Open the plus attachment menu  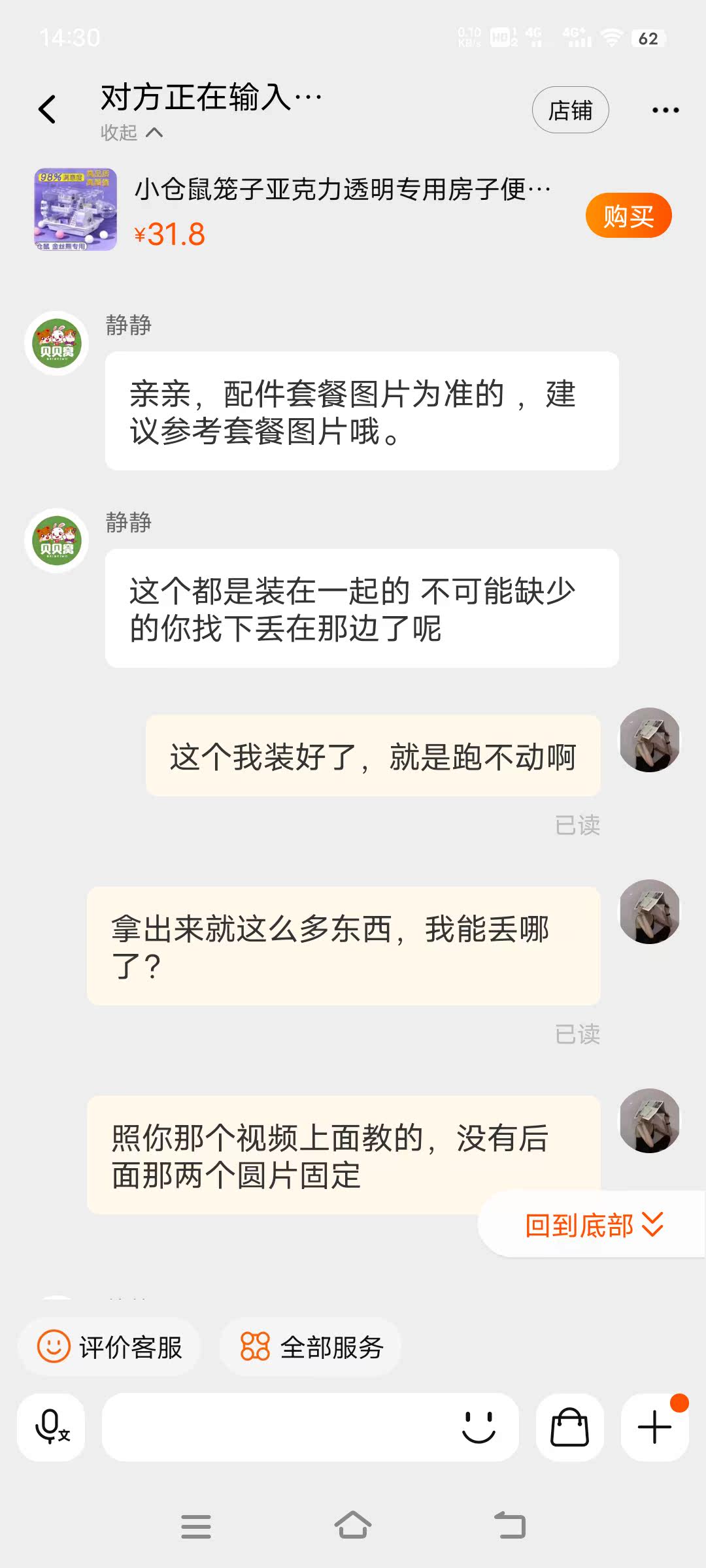click(654, 1427)
